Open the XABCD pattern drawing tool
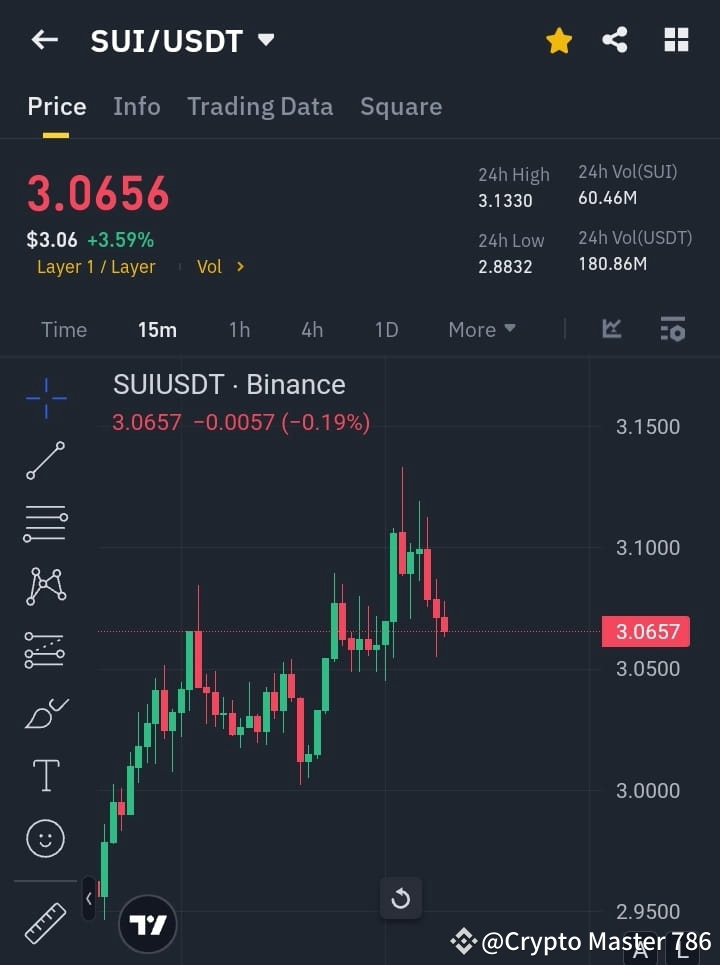This screenshot has height=965, width=720. coord(45,587)
